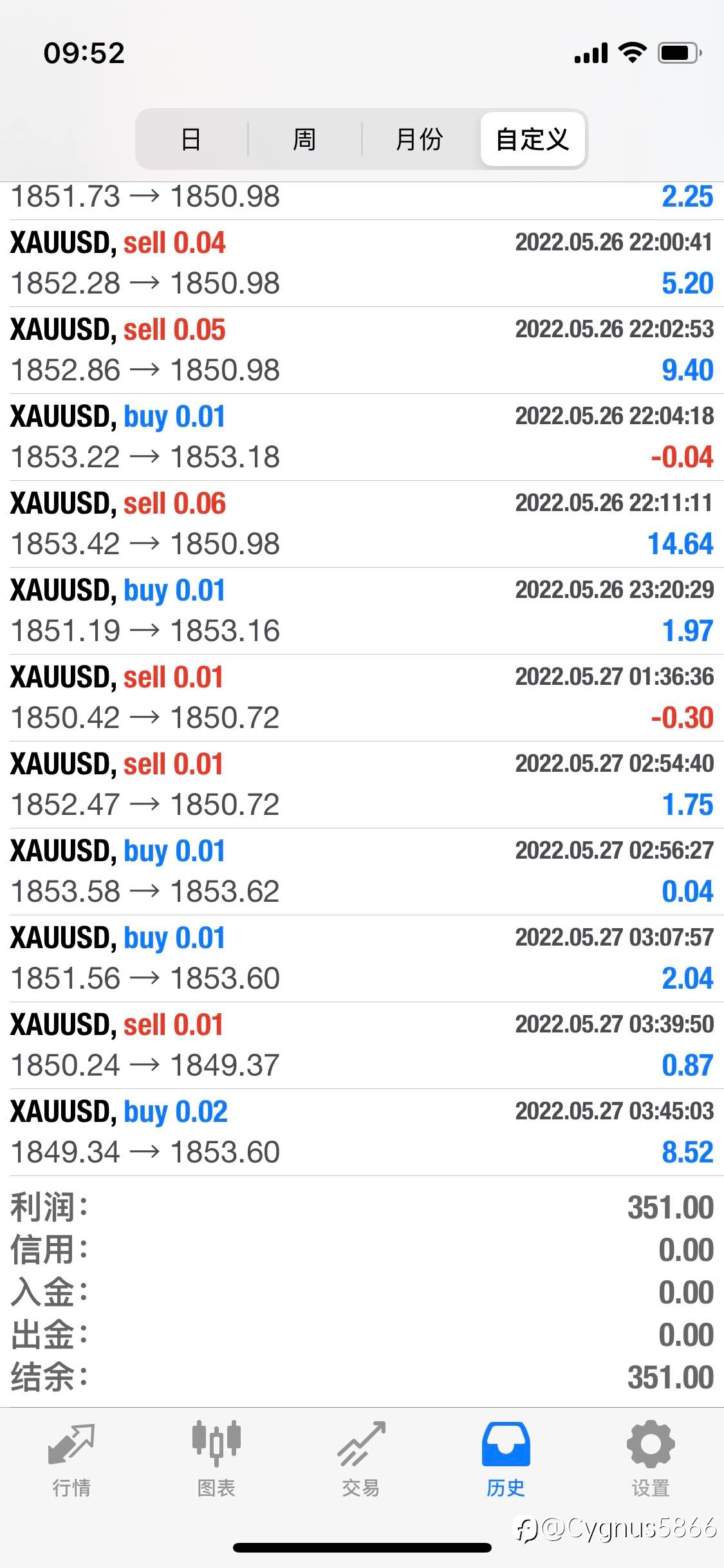Switch to the 交易 trade tab
The image size is (724, 1568).
point(361,1460)
